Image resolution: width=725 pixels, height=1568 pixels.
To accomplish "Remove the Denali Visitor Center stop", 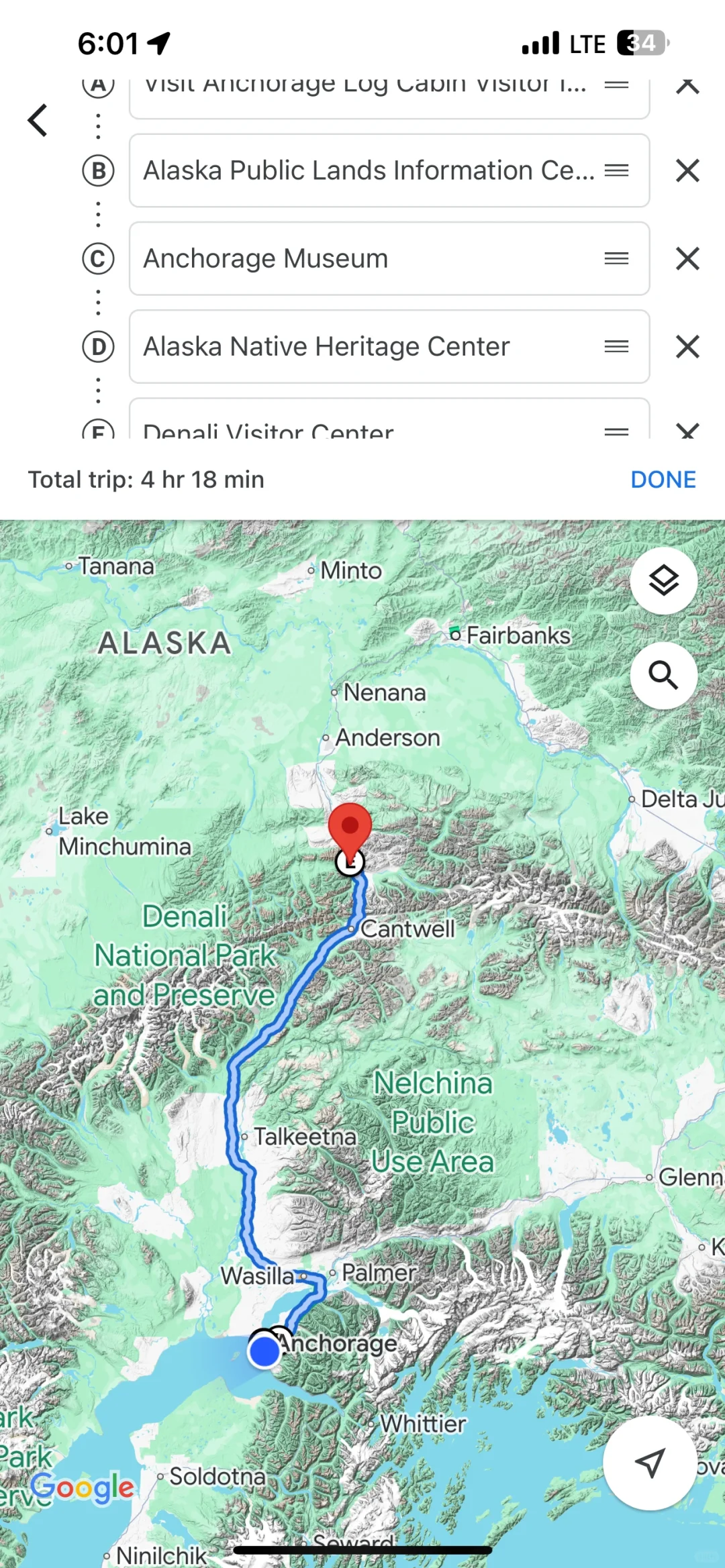I will pyautogui.click(x=687, y=431).
